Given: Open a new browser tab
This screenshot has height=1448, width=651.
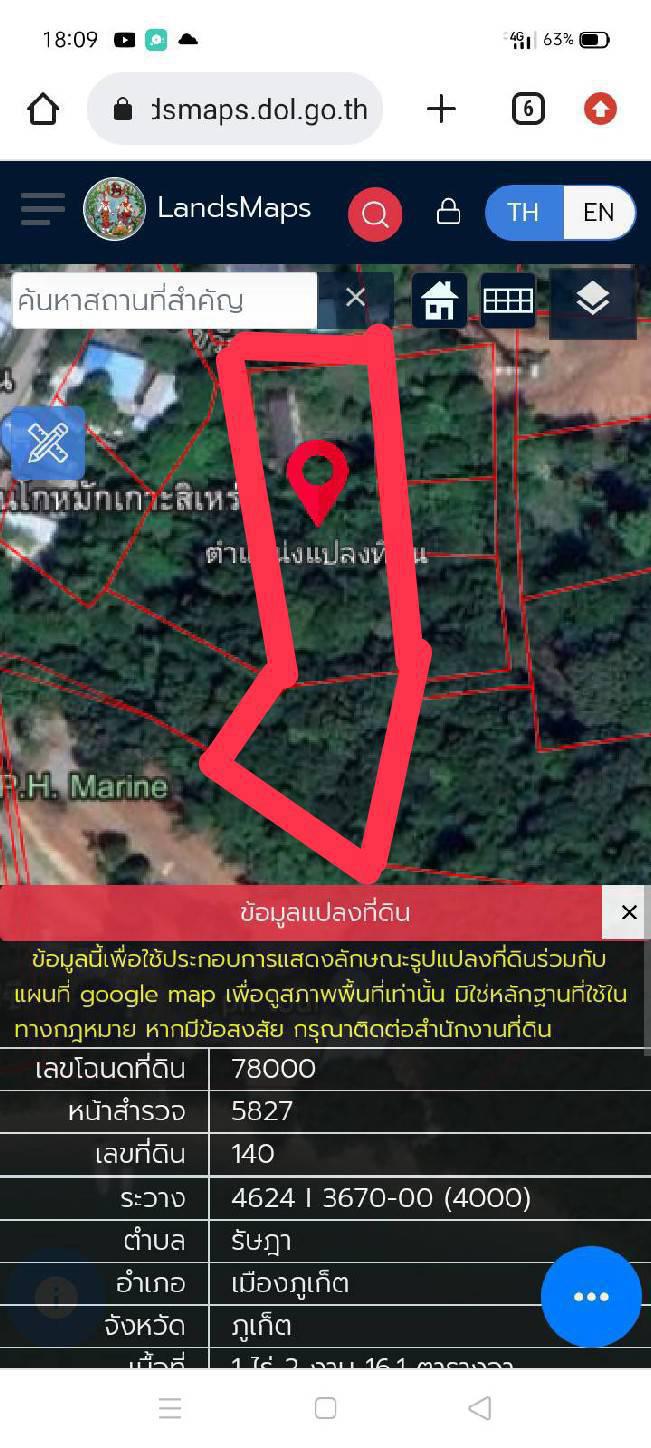Looking at the screenshot, I should (x=441, y=109).
